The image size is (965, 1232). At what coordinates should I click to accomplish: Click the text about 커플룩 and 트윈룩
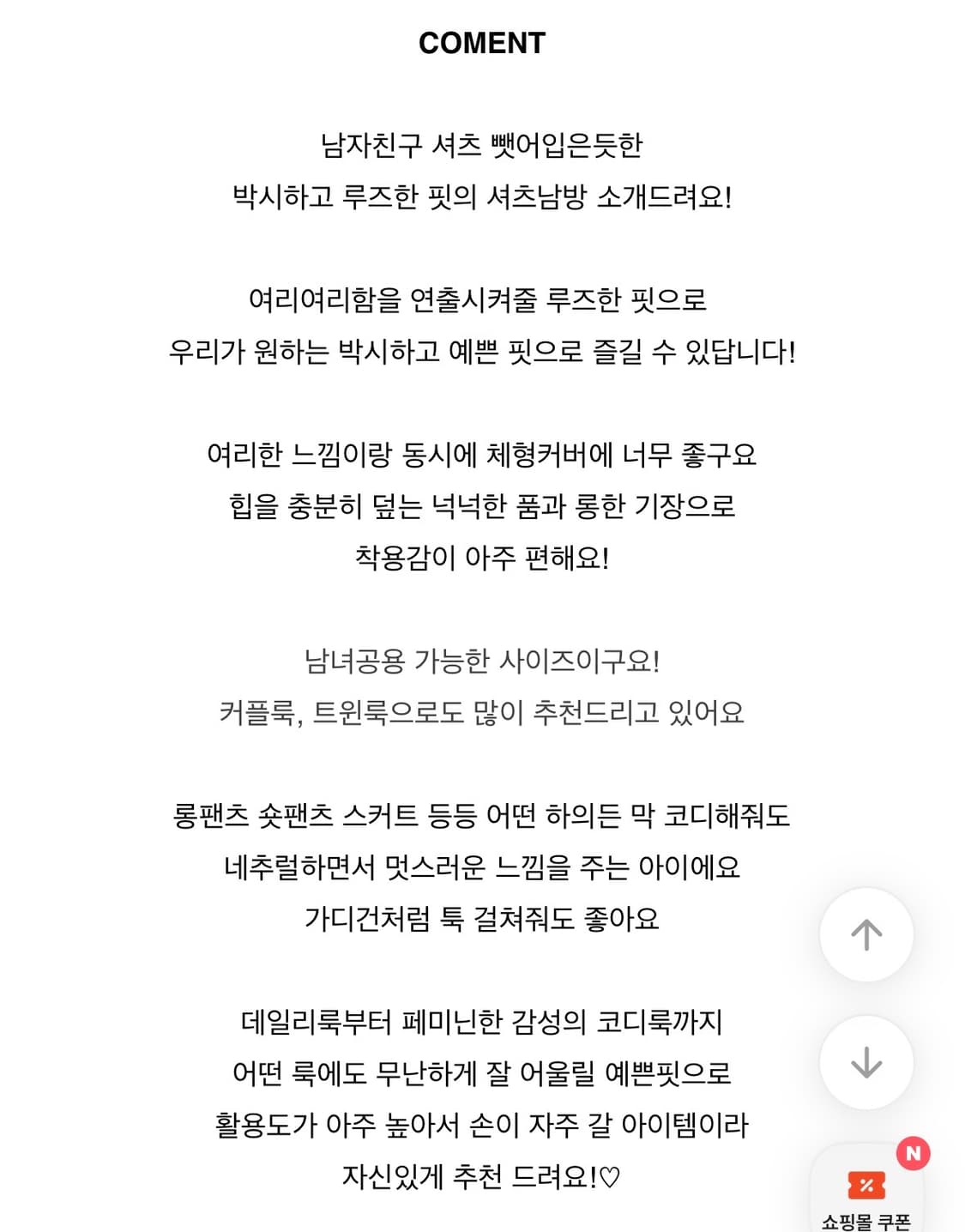point(482,710)
